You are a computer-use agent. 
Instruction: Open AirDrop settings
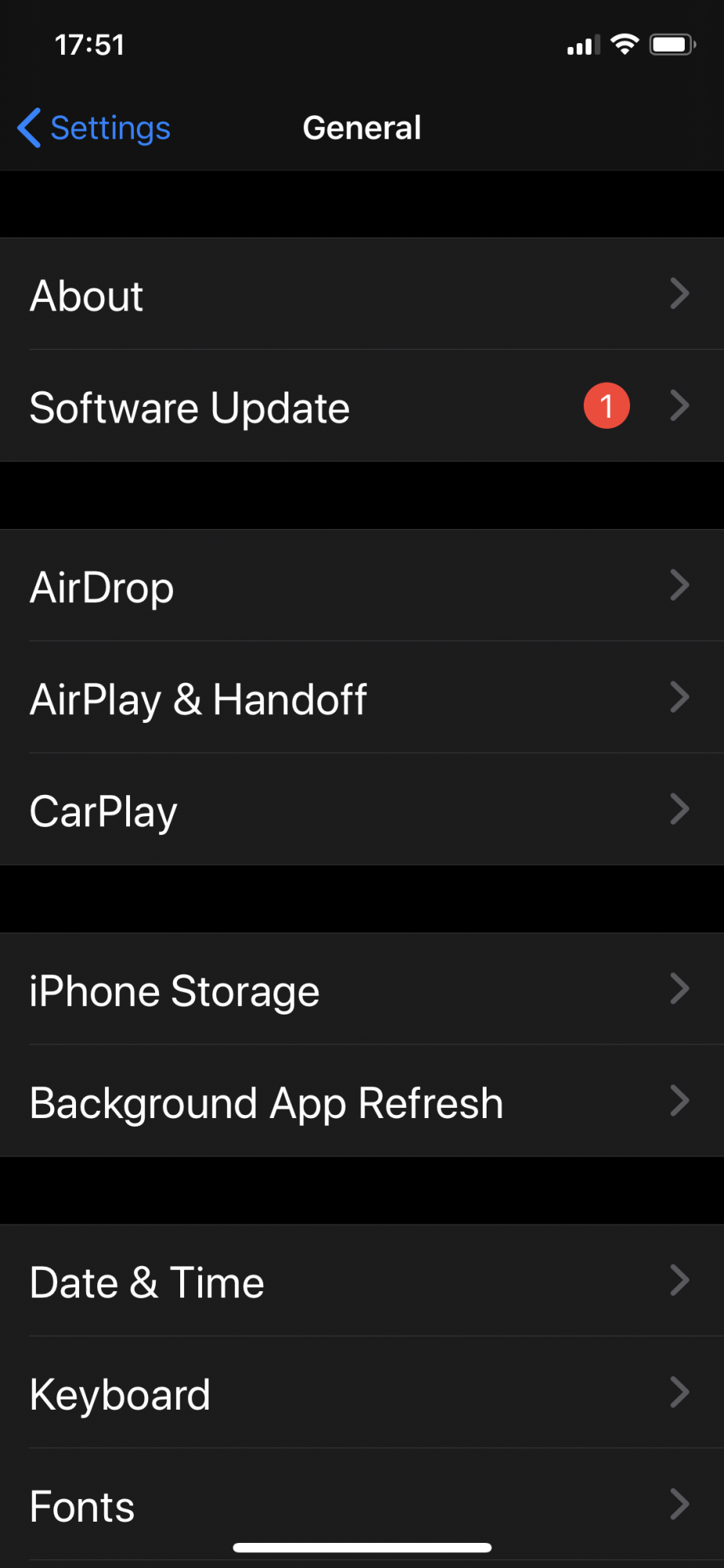coord(360,586)
